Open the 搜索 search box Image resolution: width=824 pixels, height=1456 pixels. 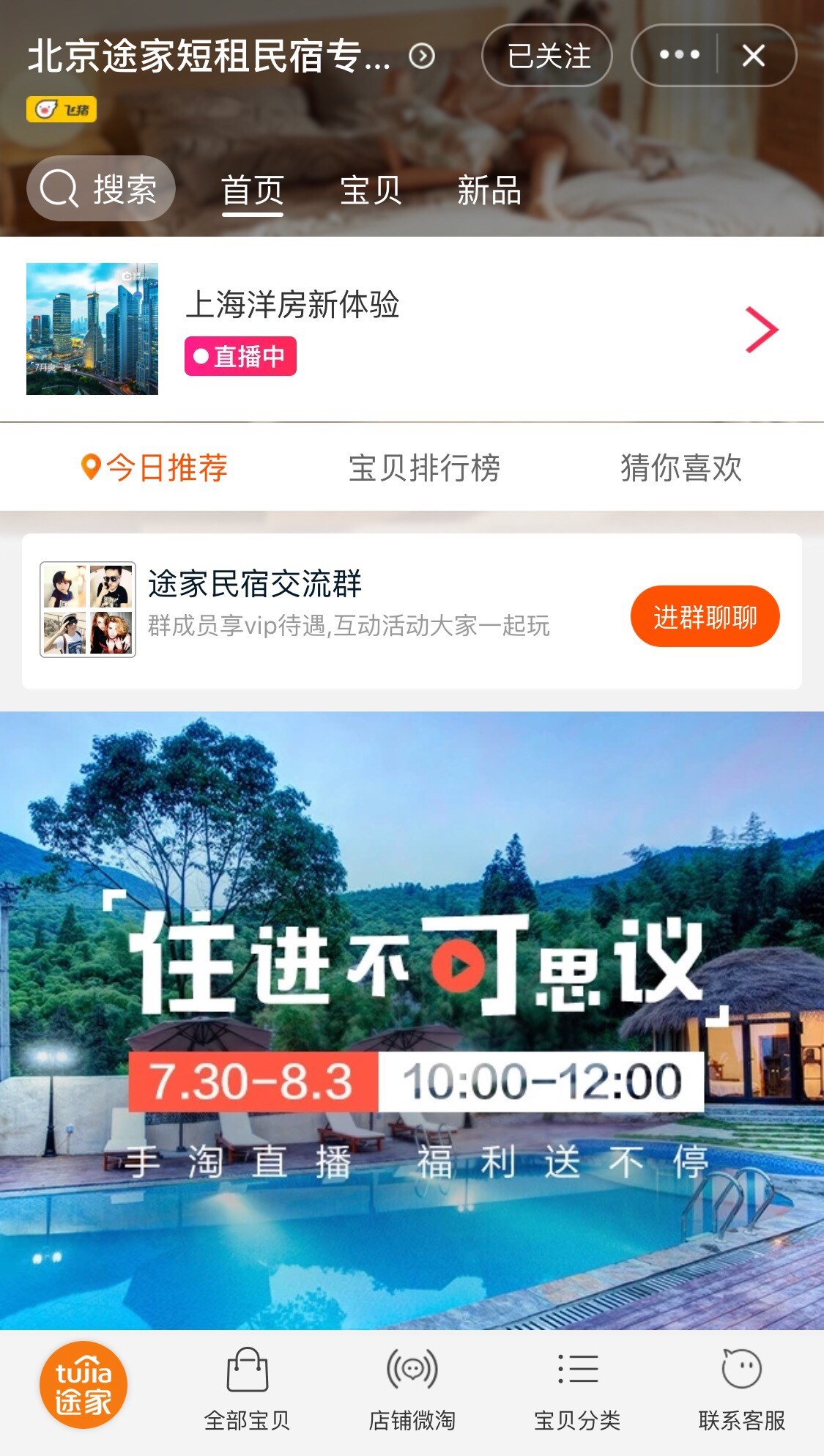pyautogui.click(x=101, y=189)
